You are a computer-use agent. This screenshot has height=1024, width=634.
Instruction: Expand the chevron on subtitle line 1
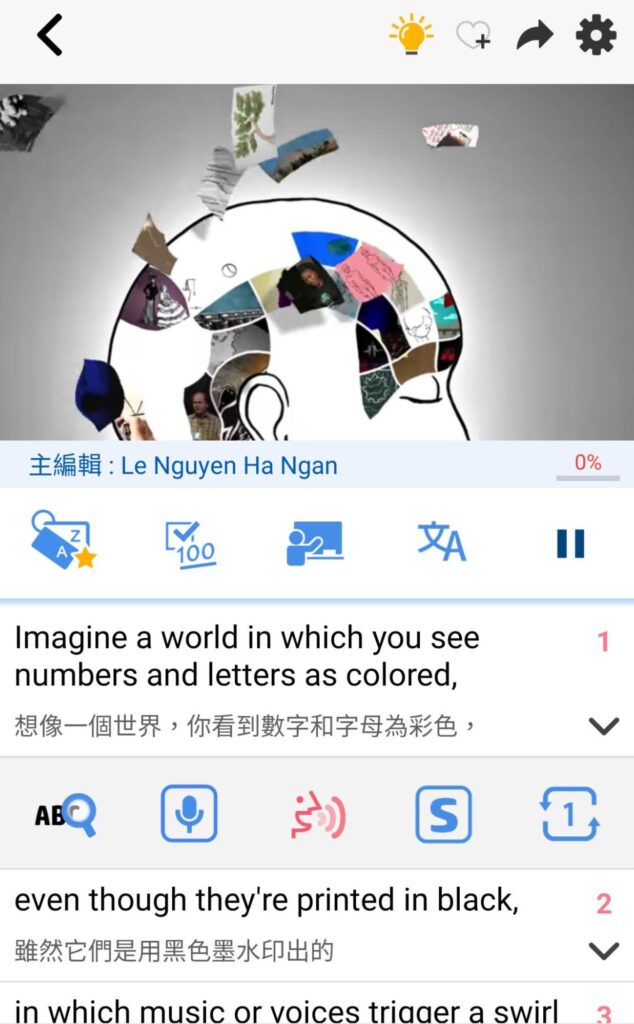pos(604,726)
